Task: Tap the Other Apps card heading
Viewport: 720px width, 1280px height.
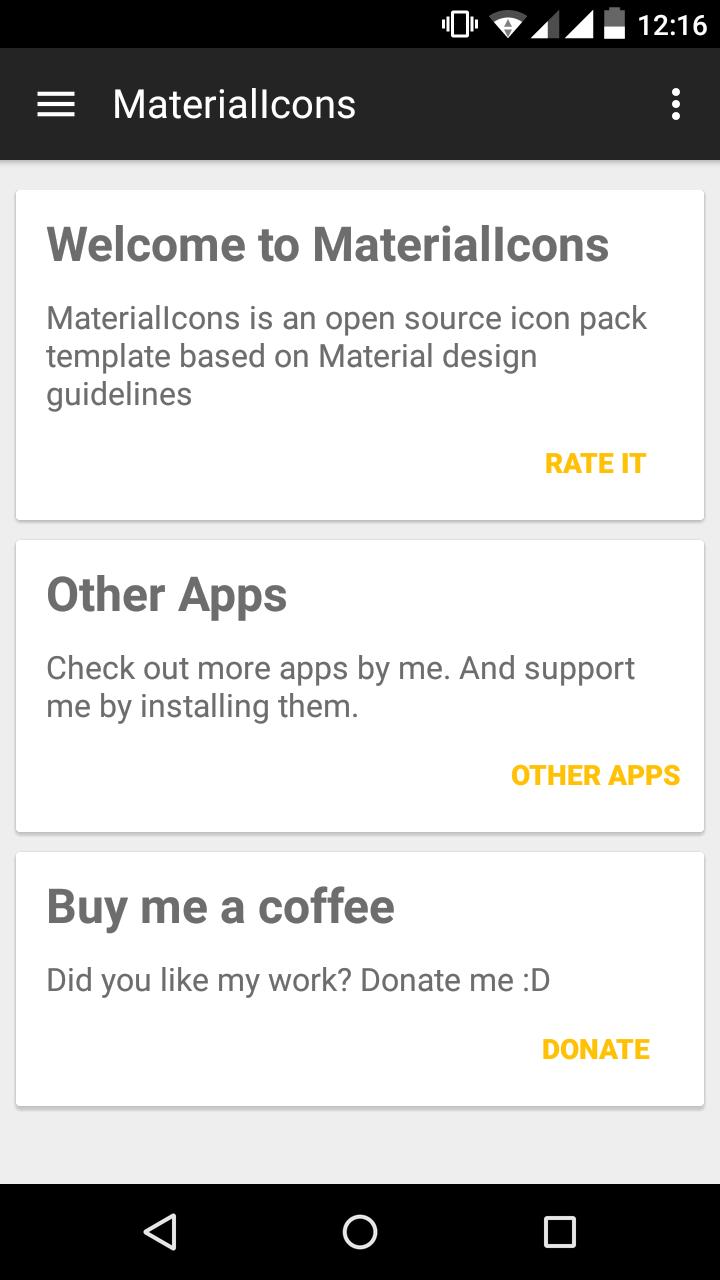Action: 166,594
